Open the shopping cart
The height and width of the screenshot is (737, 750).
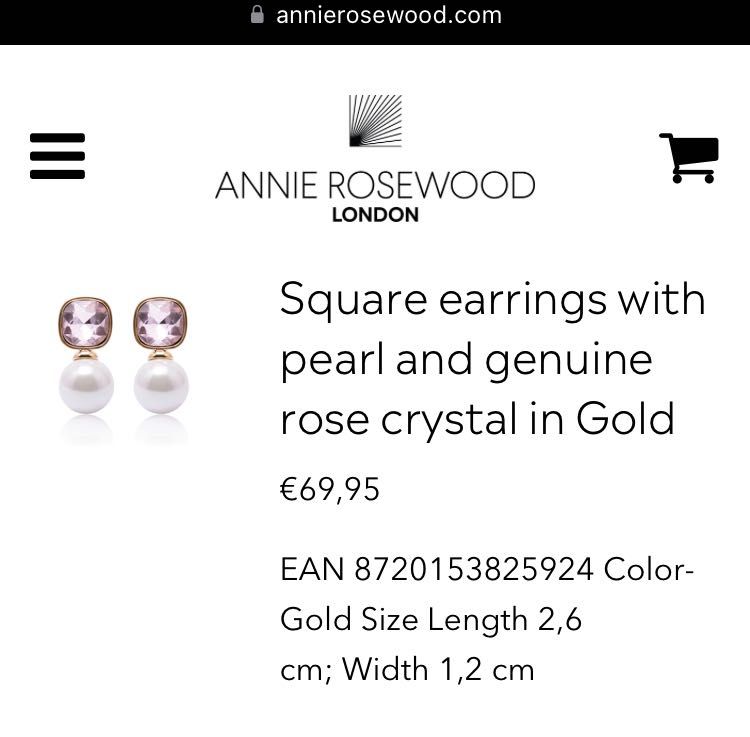click(689, 158)
